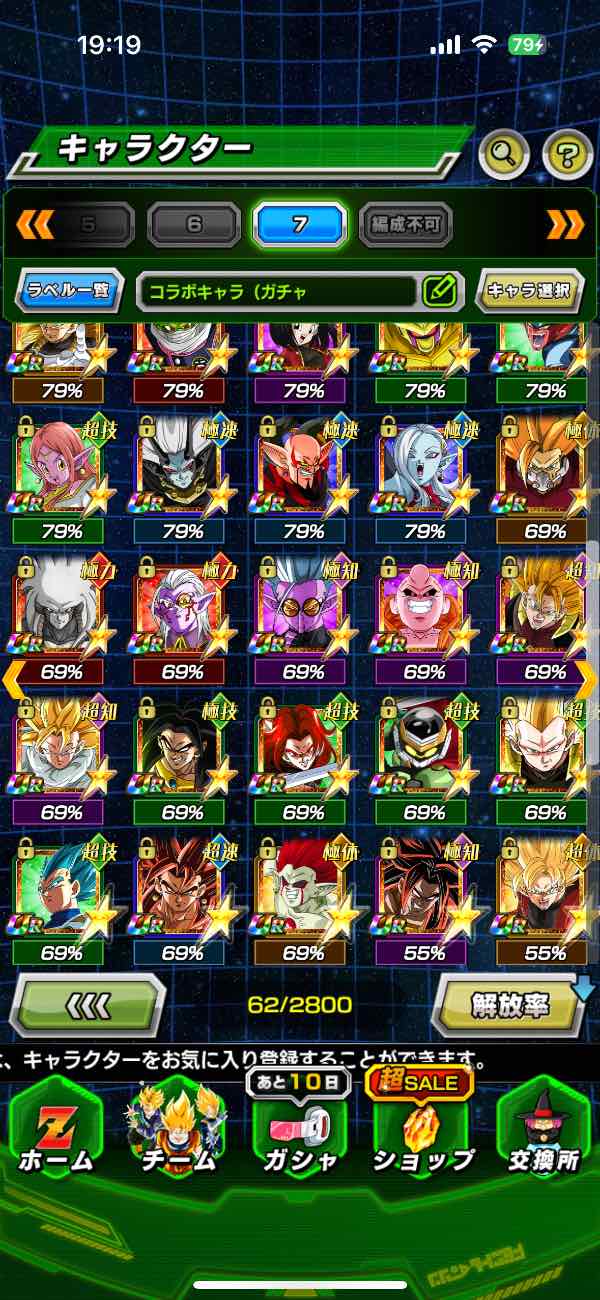The image size is (600, 1300).
Task: Go to previous label tabs with left arrows
Action: (x=34, y=225)
